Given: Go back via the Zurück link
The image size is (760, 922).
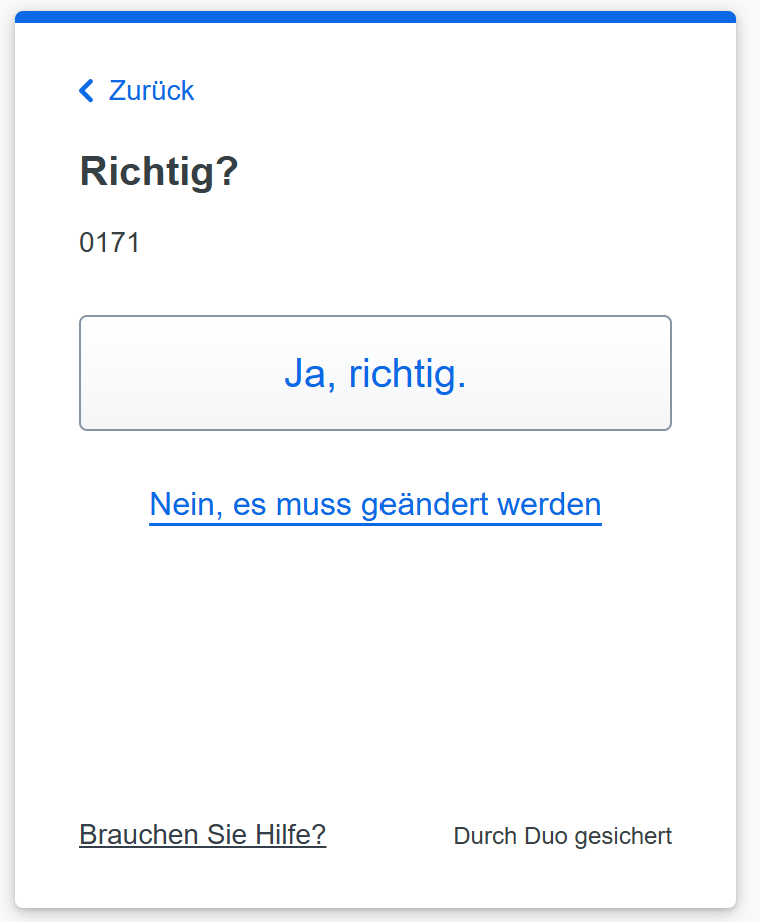Looking at the screenshot, I should (137, 91).
